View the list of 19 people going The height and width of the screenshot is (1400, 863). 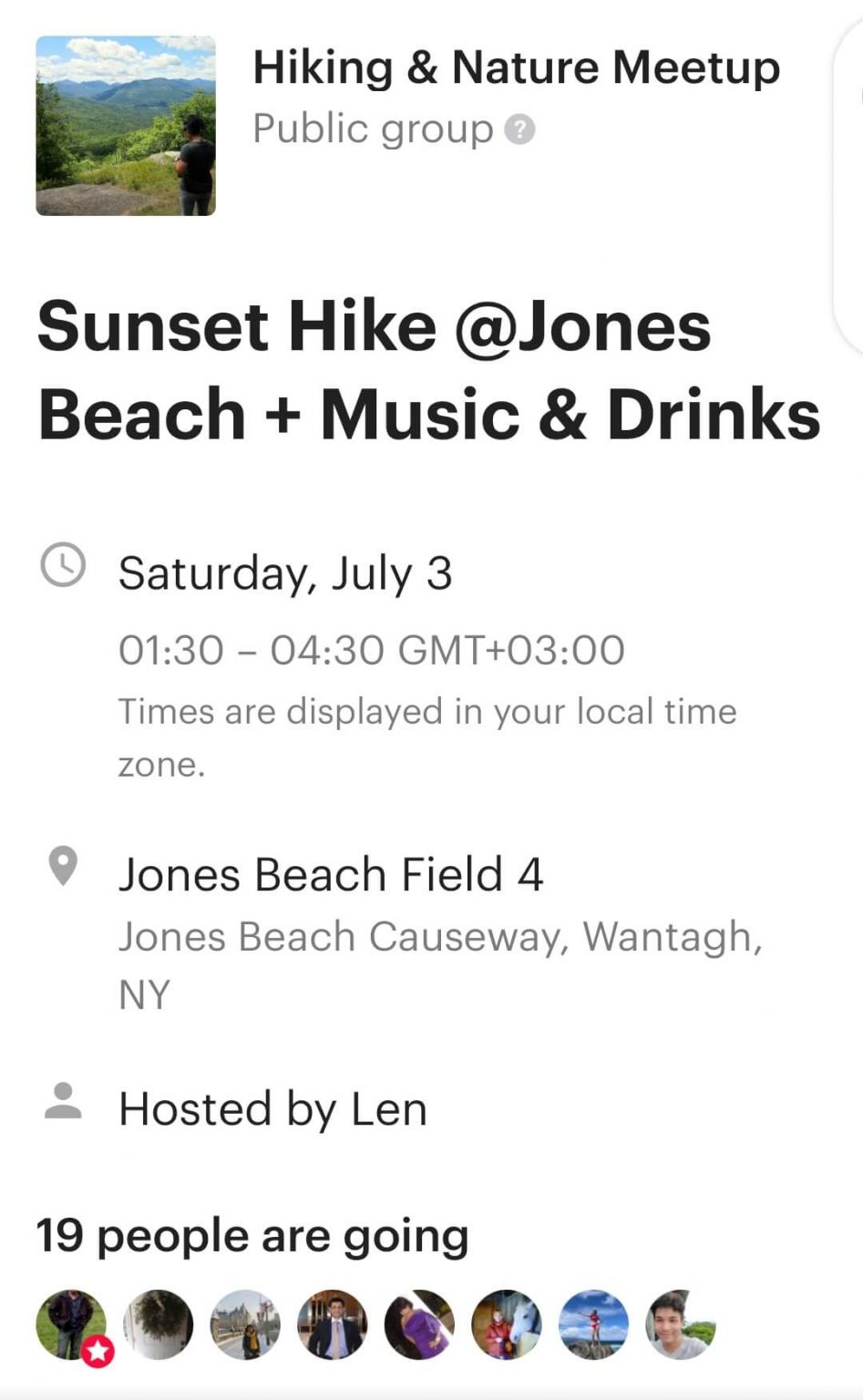point(252,1237)
